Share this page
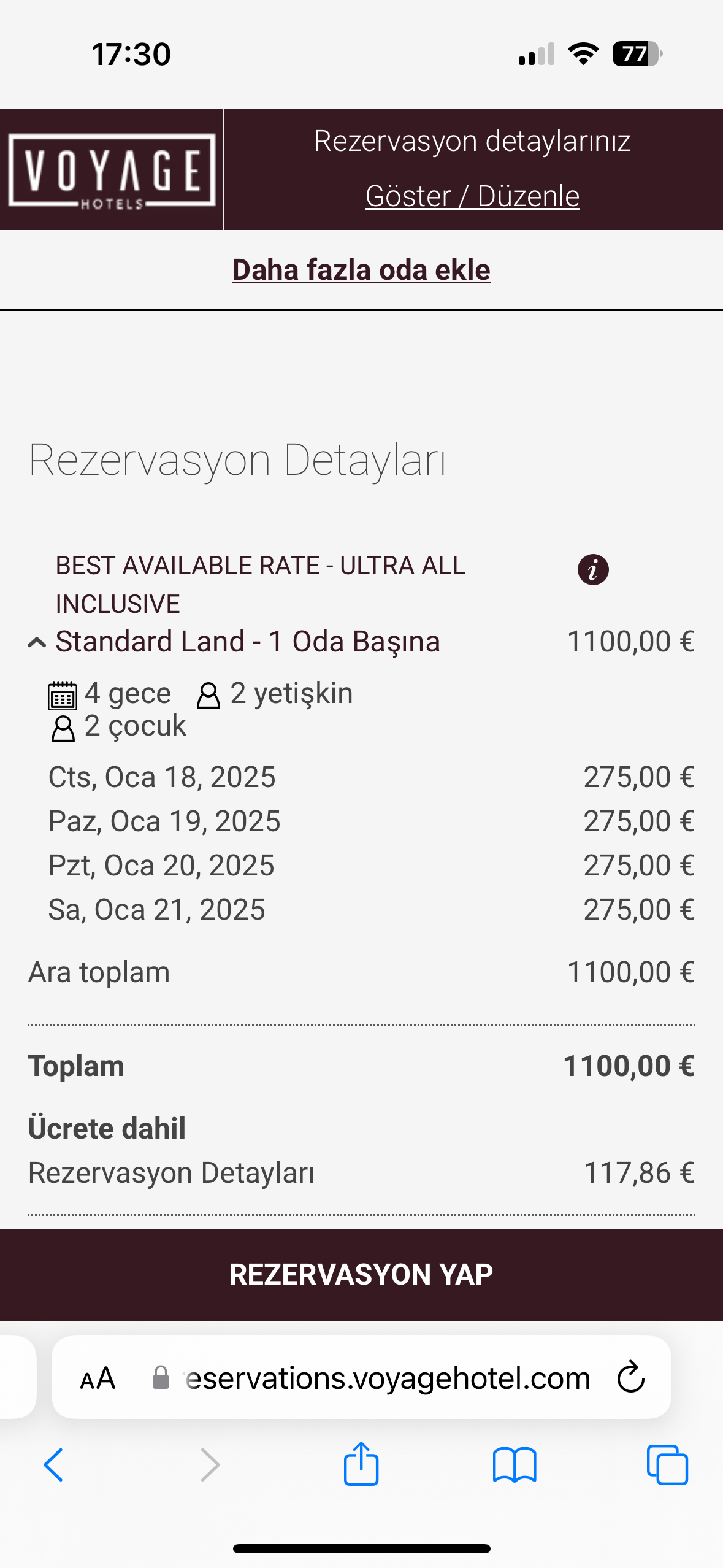The height and width of the screenshot is (1568, 723). click(x=361, y=1464)
